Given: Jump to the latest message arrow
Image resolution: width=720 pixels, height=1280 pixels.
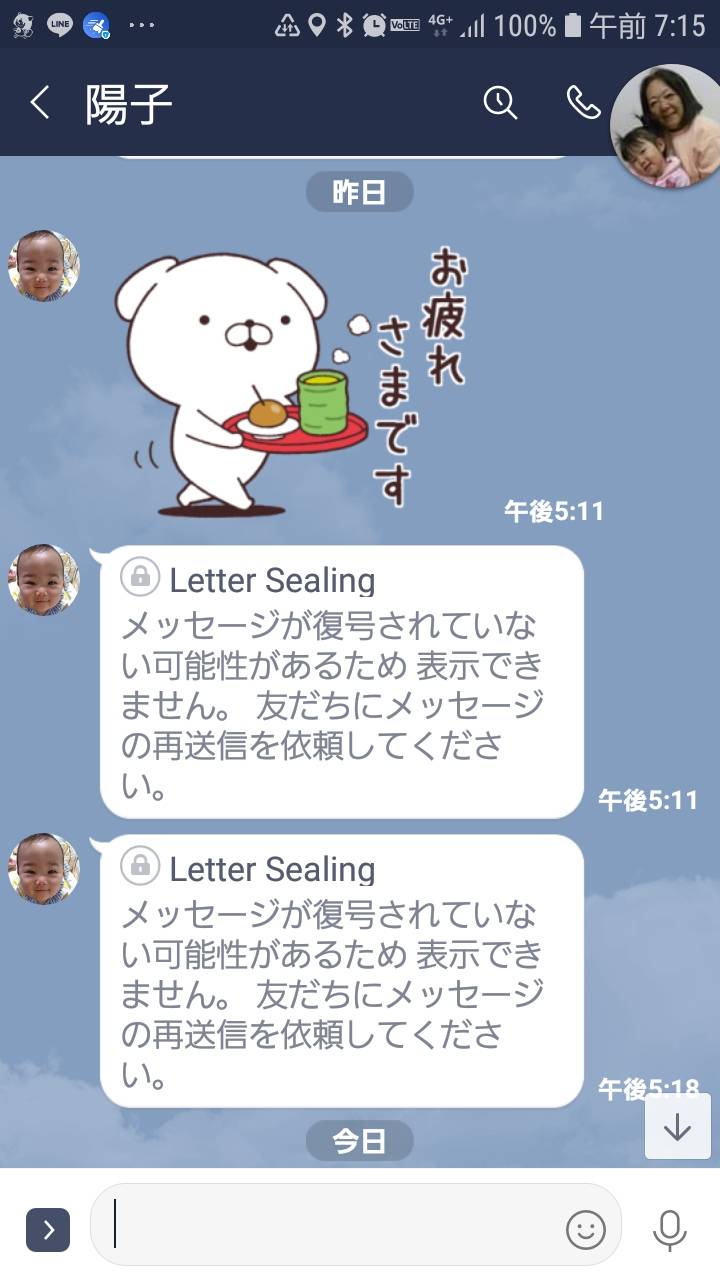Looking at the screenshot, I should click(678, 1126).
